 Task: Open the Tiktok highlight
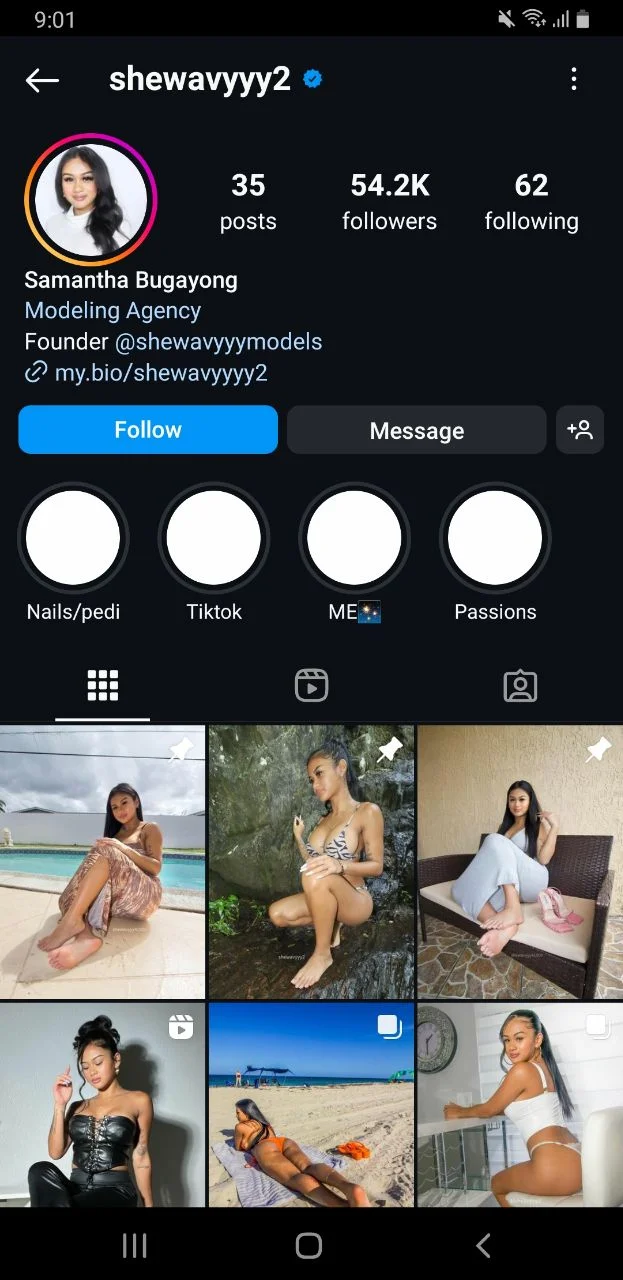pos(214,553)
